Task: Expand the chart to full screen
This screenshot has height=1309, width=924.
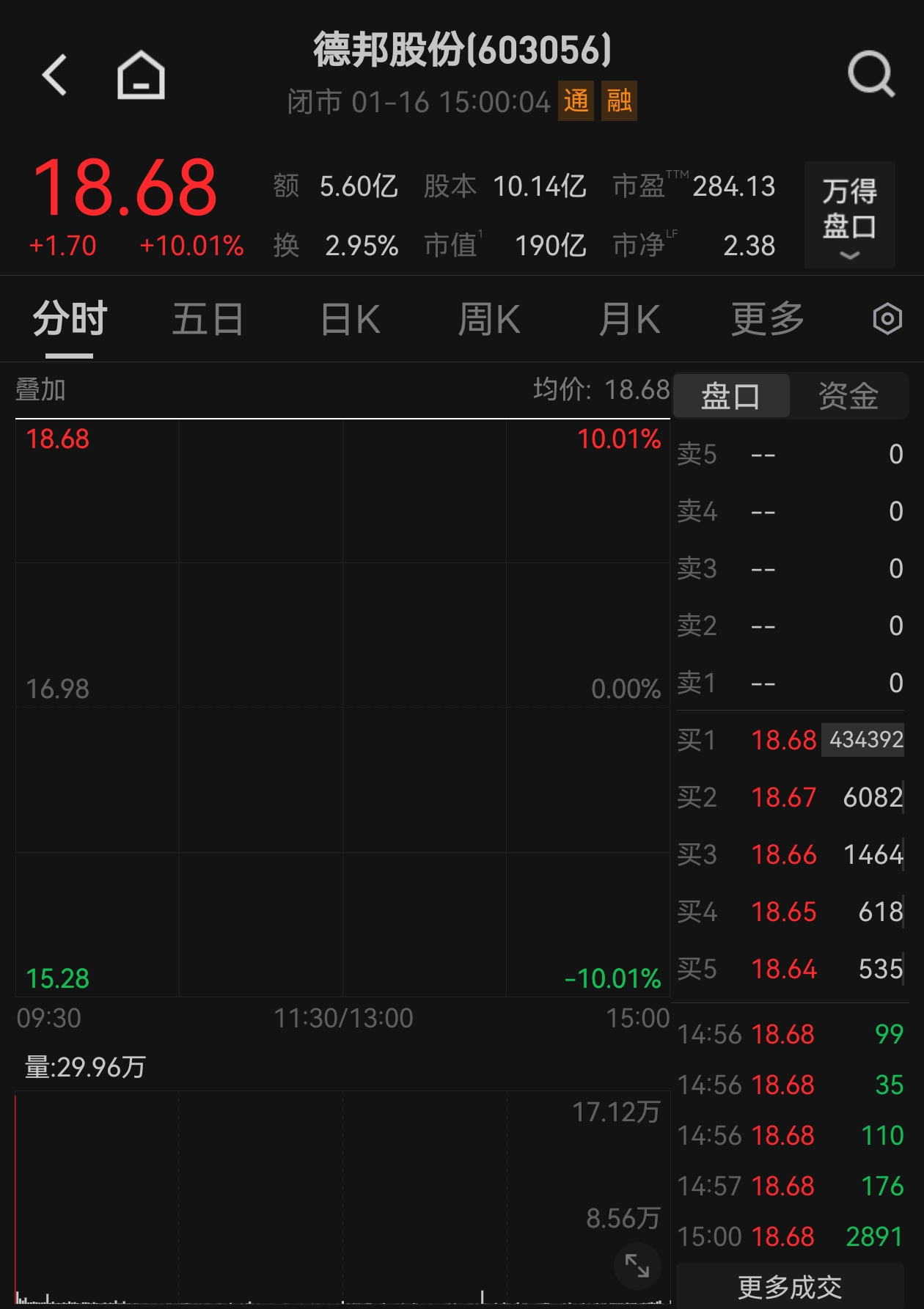Action: point(637,1265)
